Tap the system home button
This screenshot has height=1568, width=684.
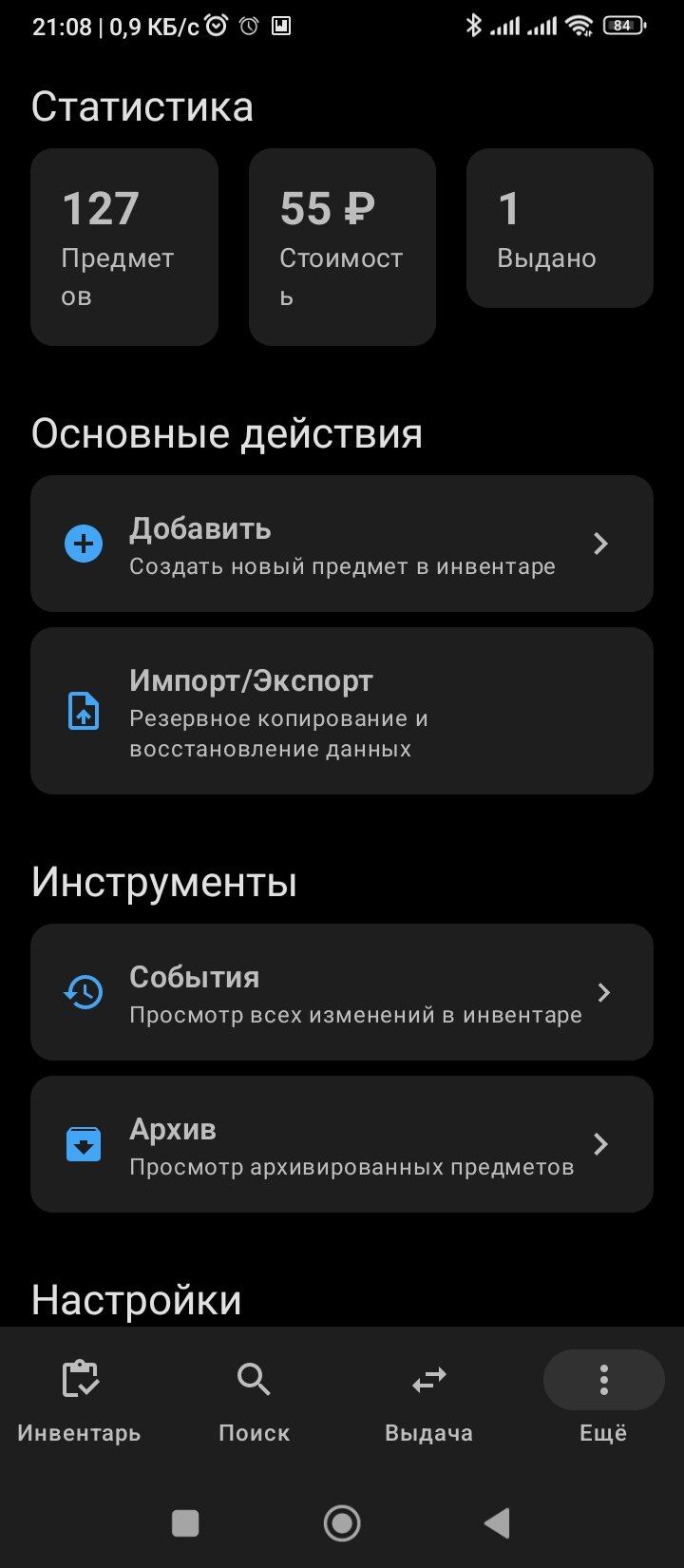[x=342, y=1523]
